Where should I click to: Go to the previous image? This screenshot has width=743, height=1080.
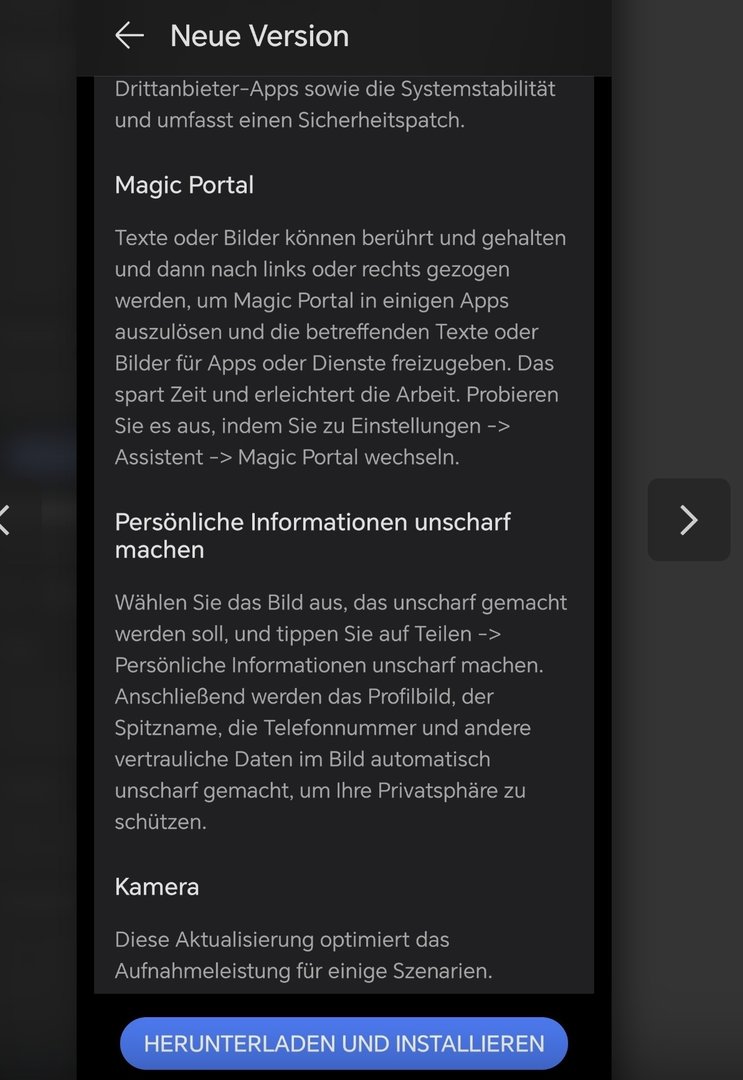point(5,519)
